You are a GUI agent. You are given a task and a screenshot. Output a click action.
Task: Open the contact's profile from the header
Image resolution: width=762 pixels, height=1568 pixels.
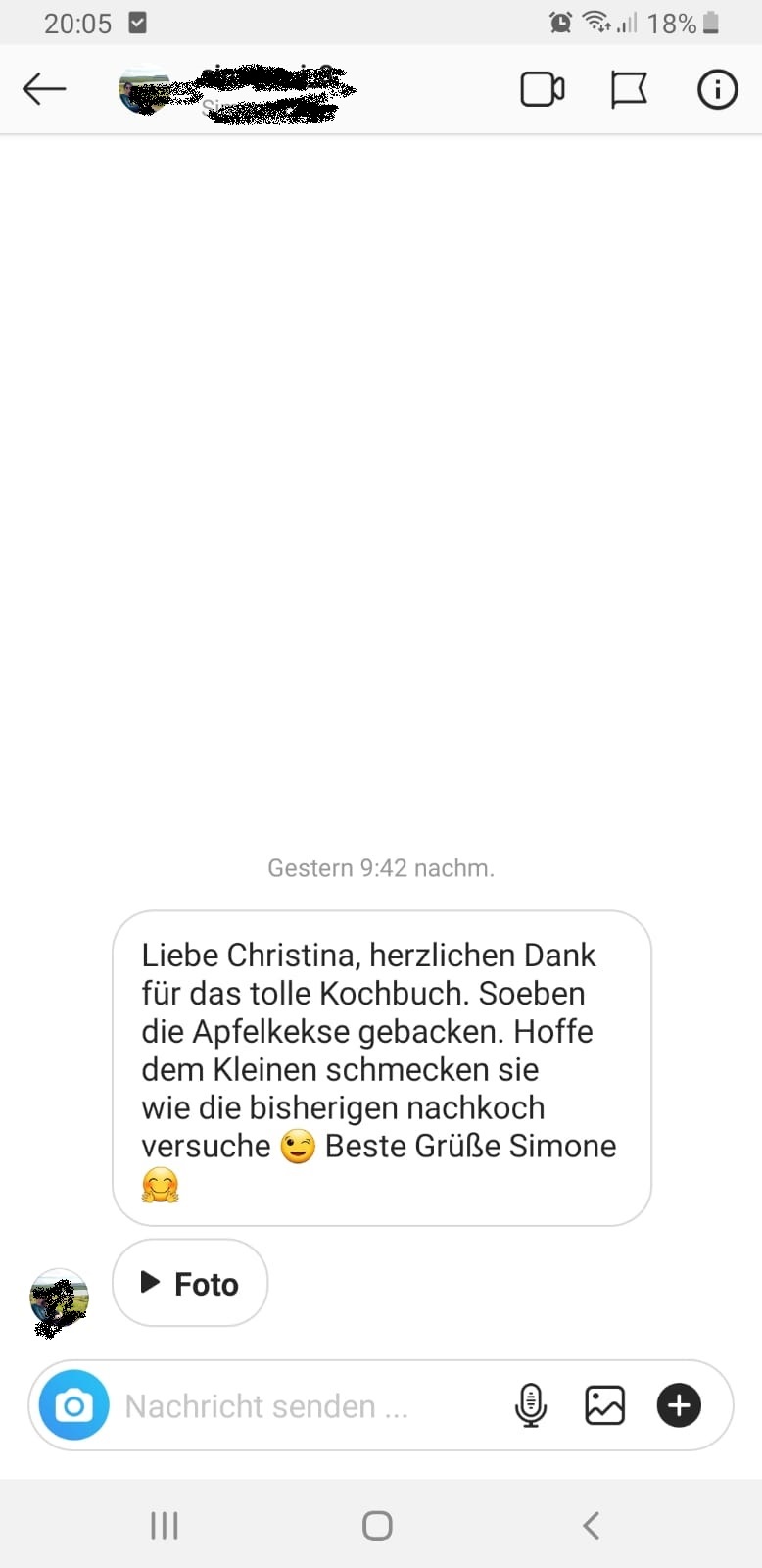click(235, 90)
